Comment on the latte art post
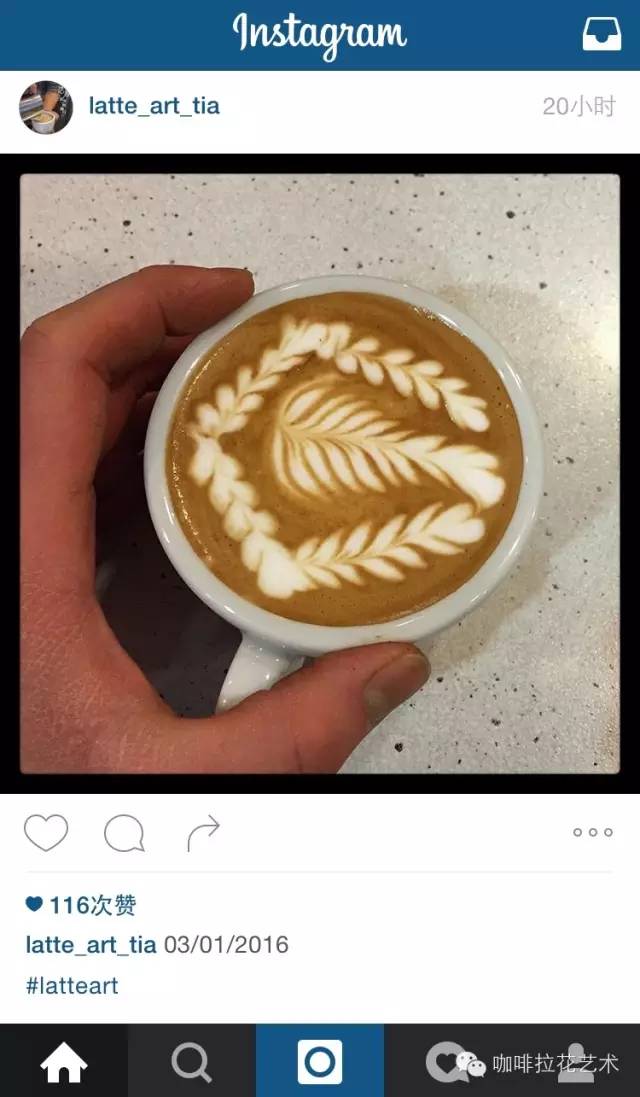Image resolution: width=640 pixels, height=1097 pixels. pos(124,832)
